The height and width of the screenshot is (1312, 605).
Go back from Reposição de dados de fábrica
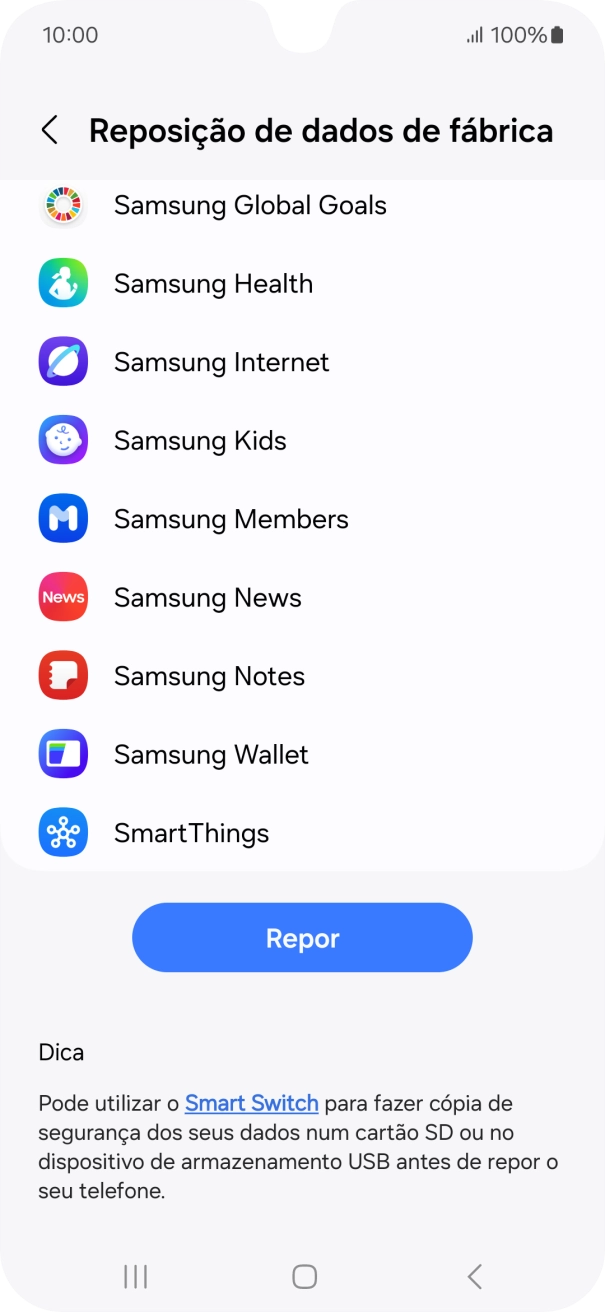pyautogui.click(x=49, y=130)
